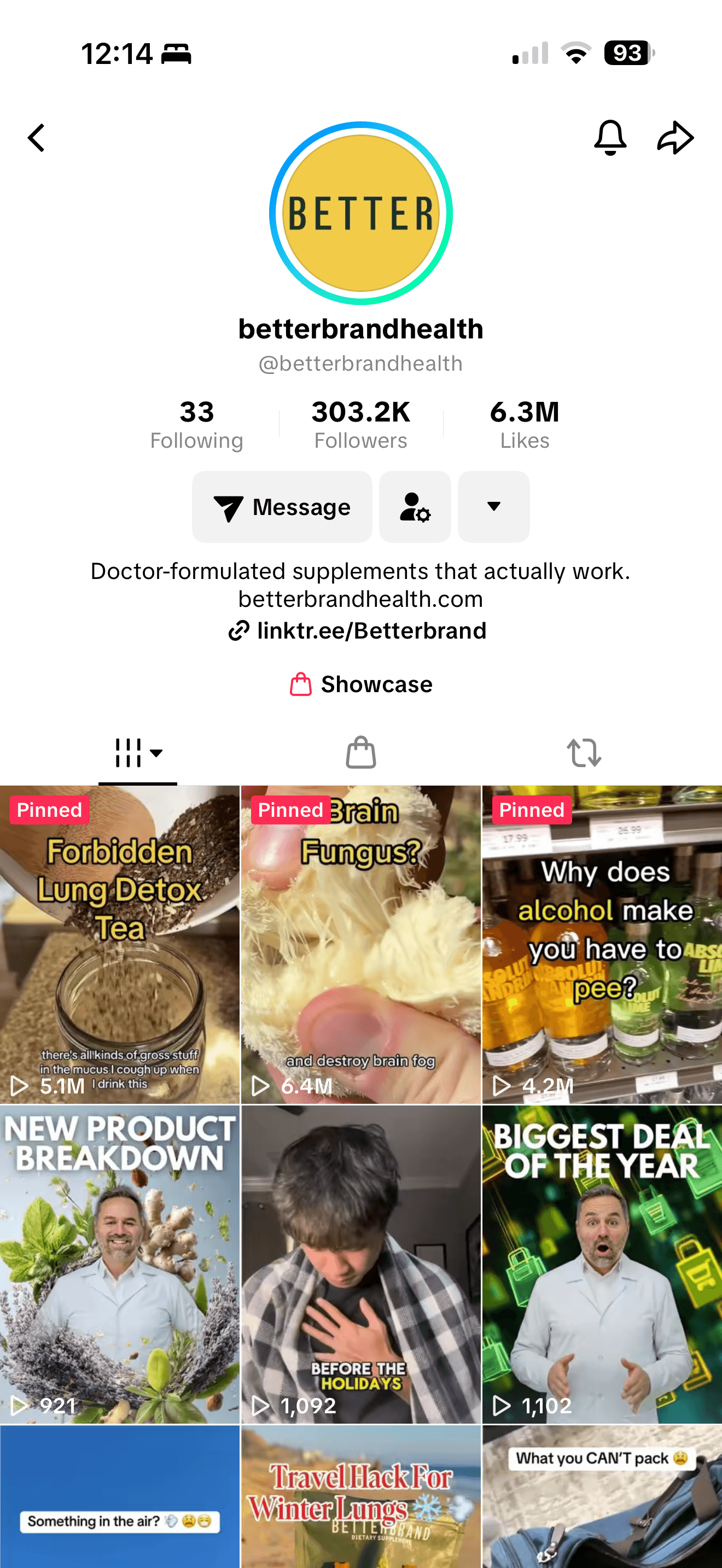Send a Message to betterbrandhealth

[x=282, y=506]
